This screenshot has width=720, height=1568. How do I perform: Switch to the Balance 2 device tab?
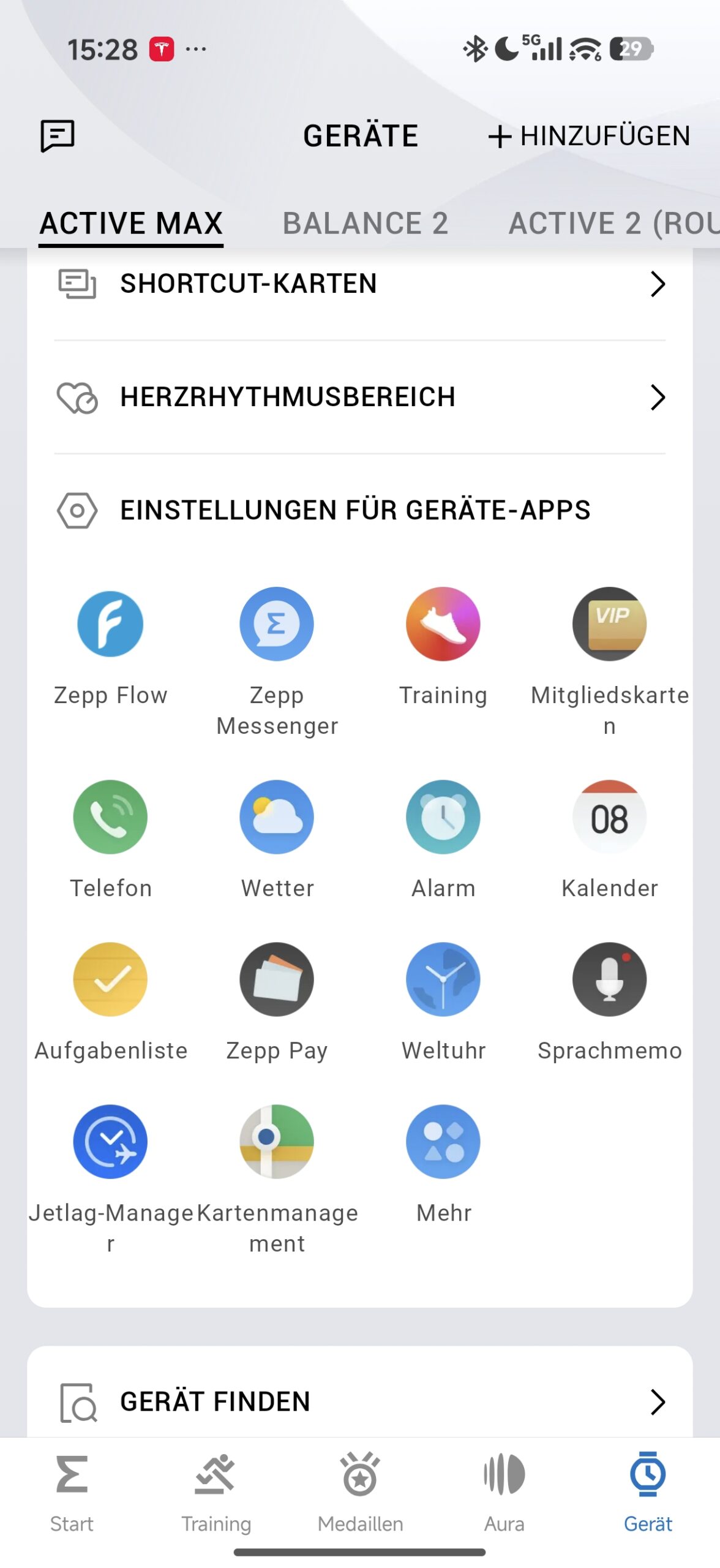point(365,223)
